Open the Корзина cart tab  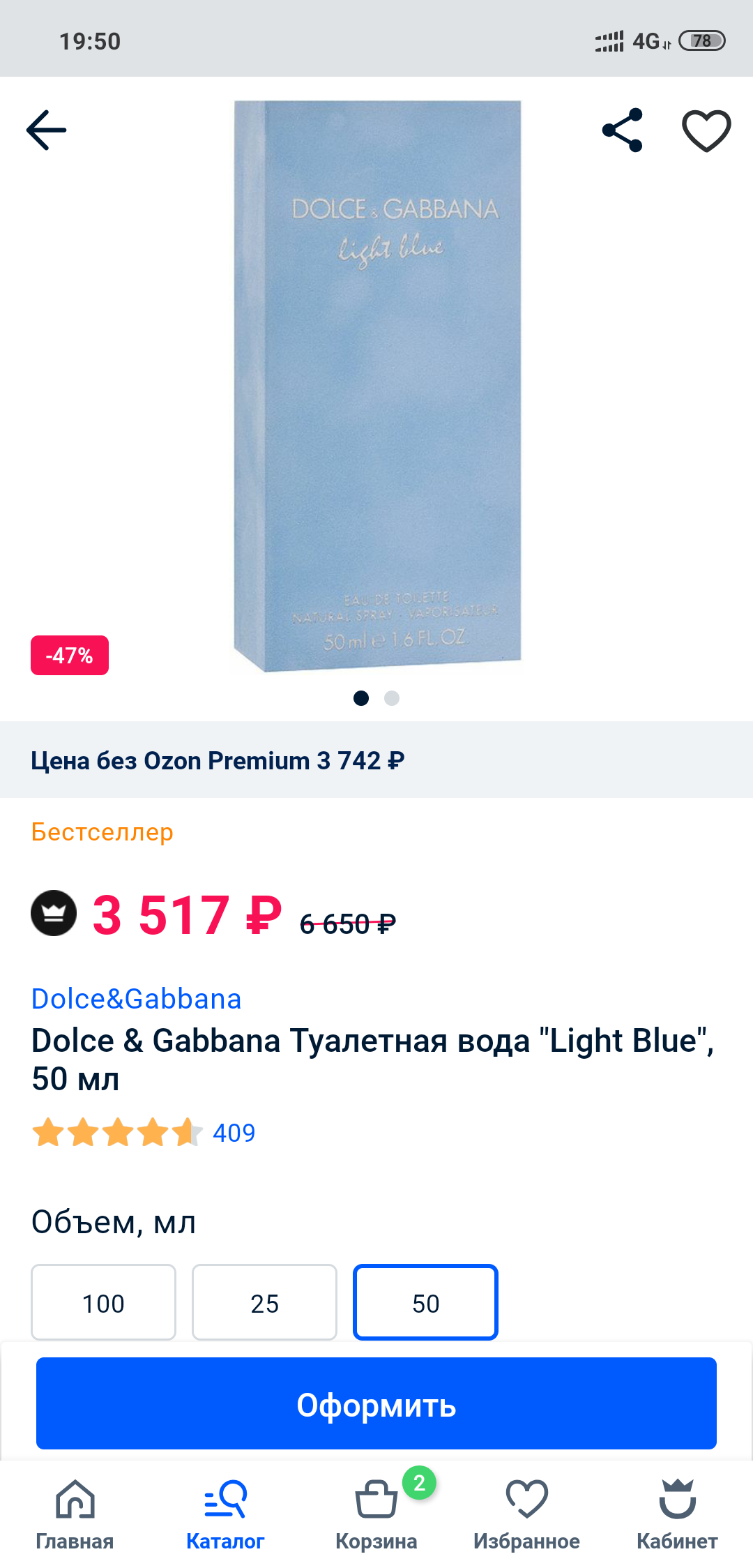click(x=376, y=1515)
